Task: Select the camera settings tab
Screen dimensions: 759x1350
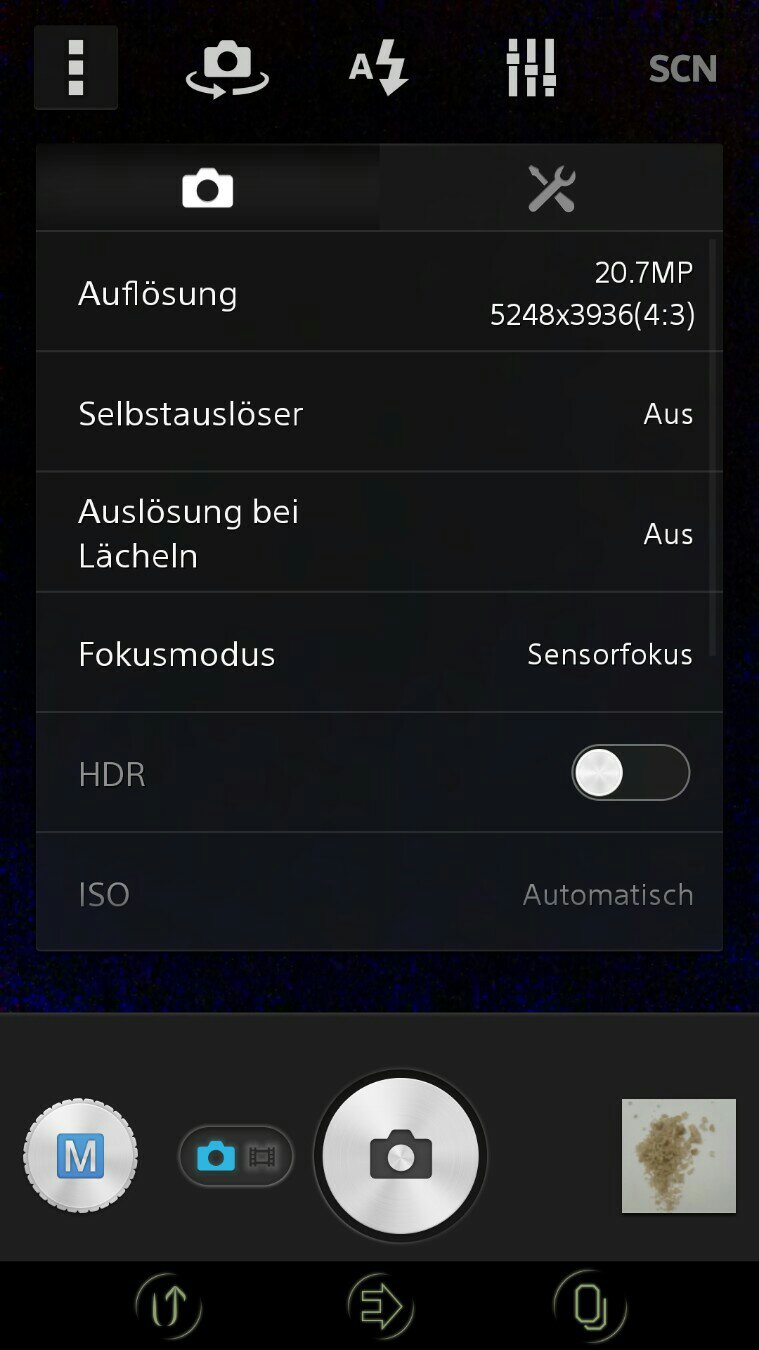Action: click(208, 188)
